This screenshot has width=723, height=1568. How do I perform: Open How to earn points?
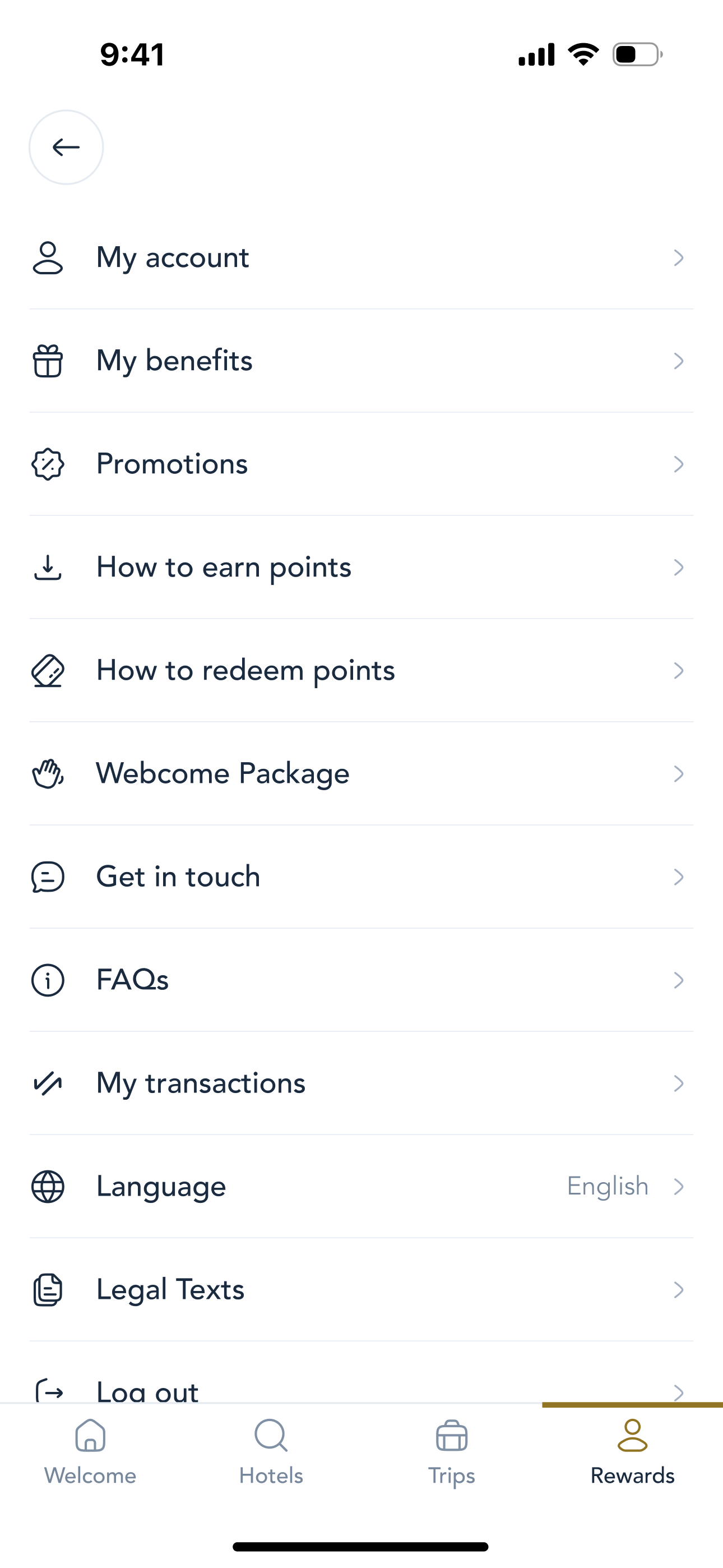point(360,568)
